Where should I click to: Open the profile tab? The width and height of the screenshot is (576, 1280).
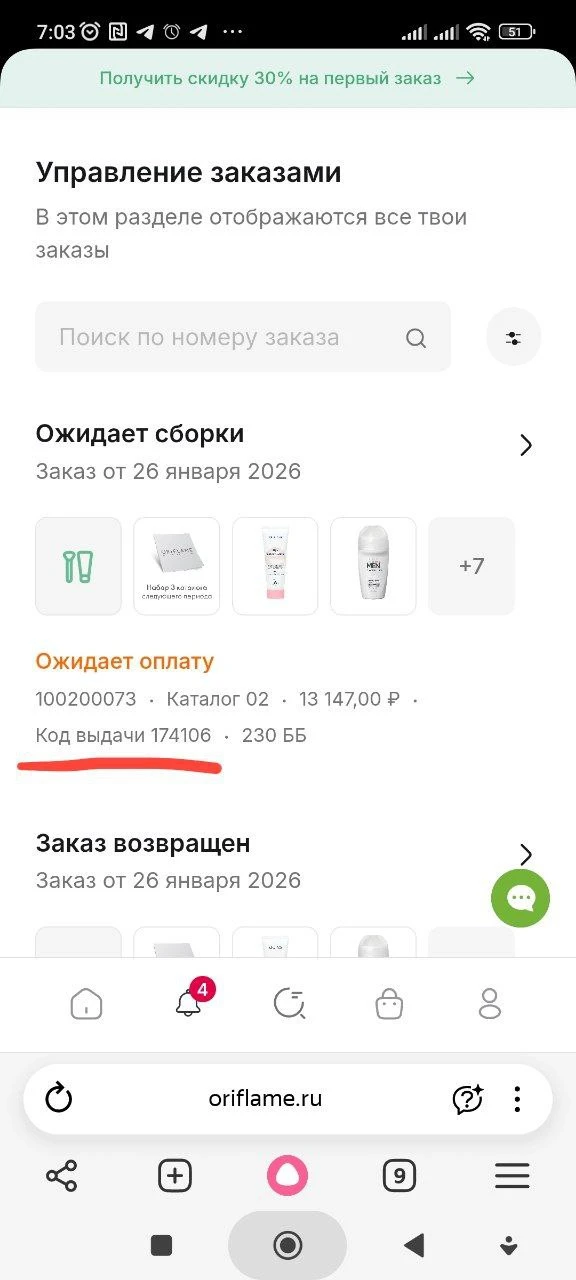pos(490,1004)
